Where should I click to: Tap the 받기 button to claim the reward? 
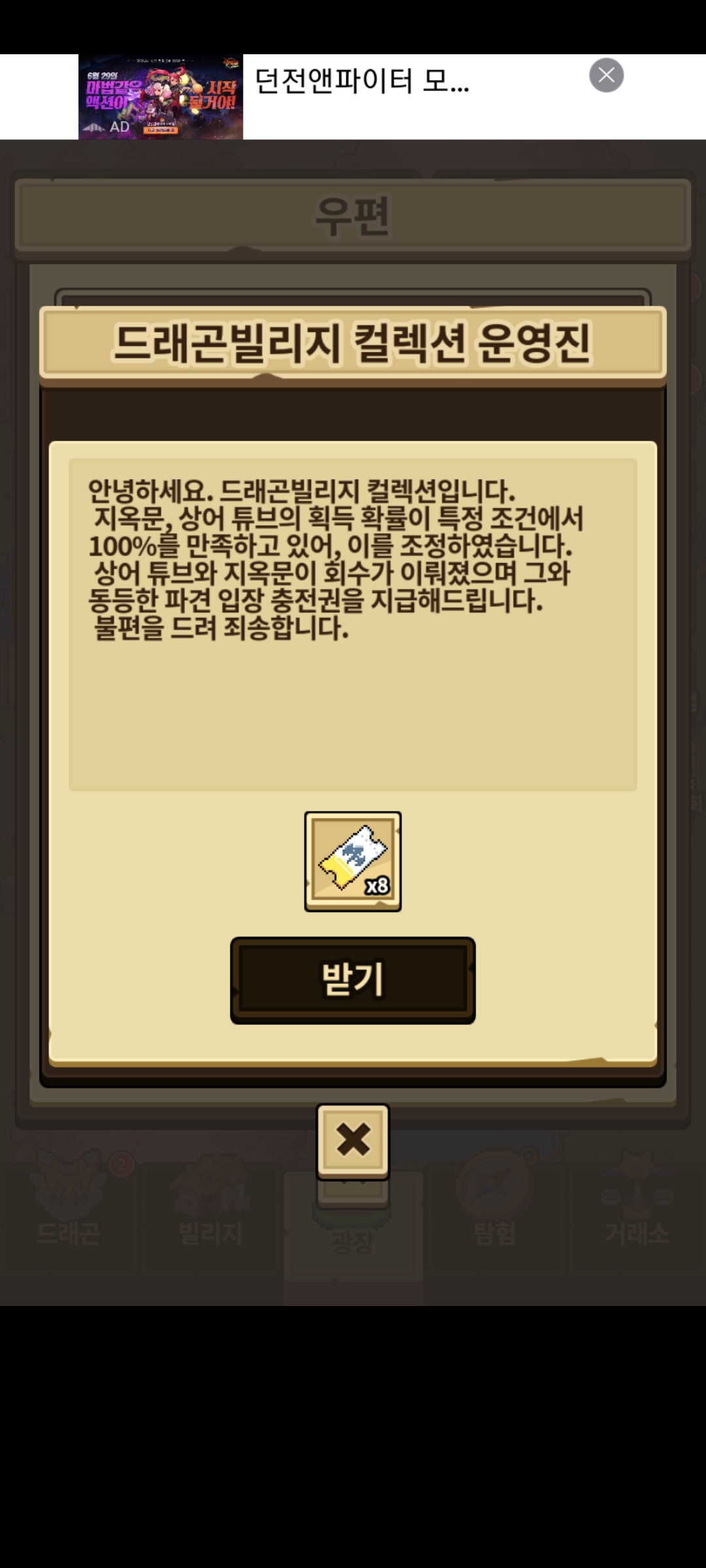[352, 980]
